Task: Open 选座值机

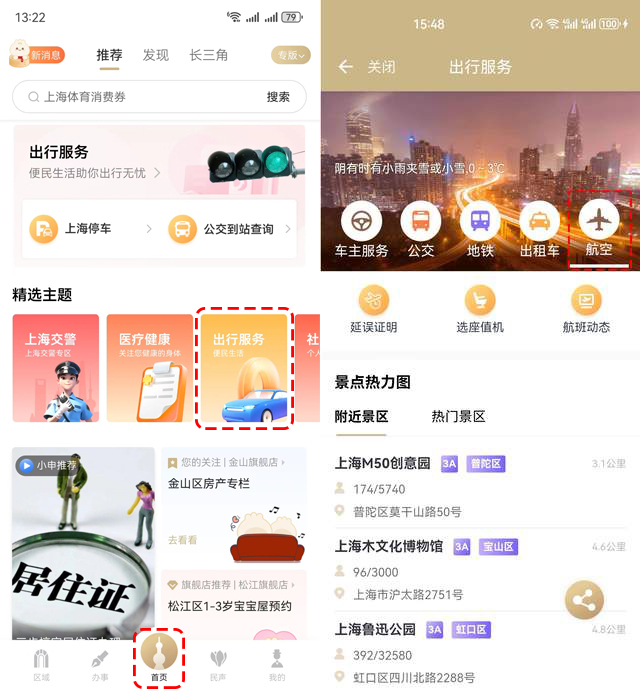Action: click(x=480, y=308)
